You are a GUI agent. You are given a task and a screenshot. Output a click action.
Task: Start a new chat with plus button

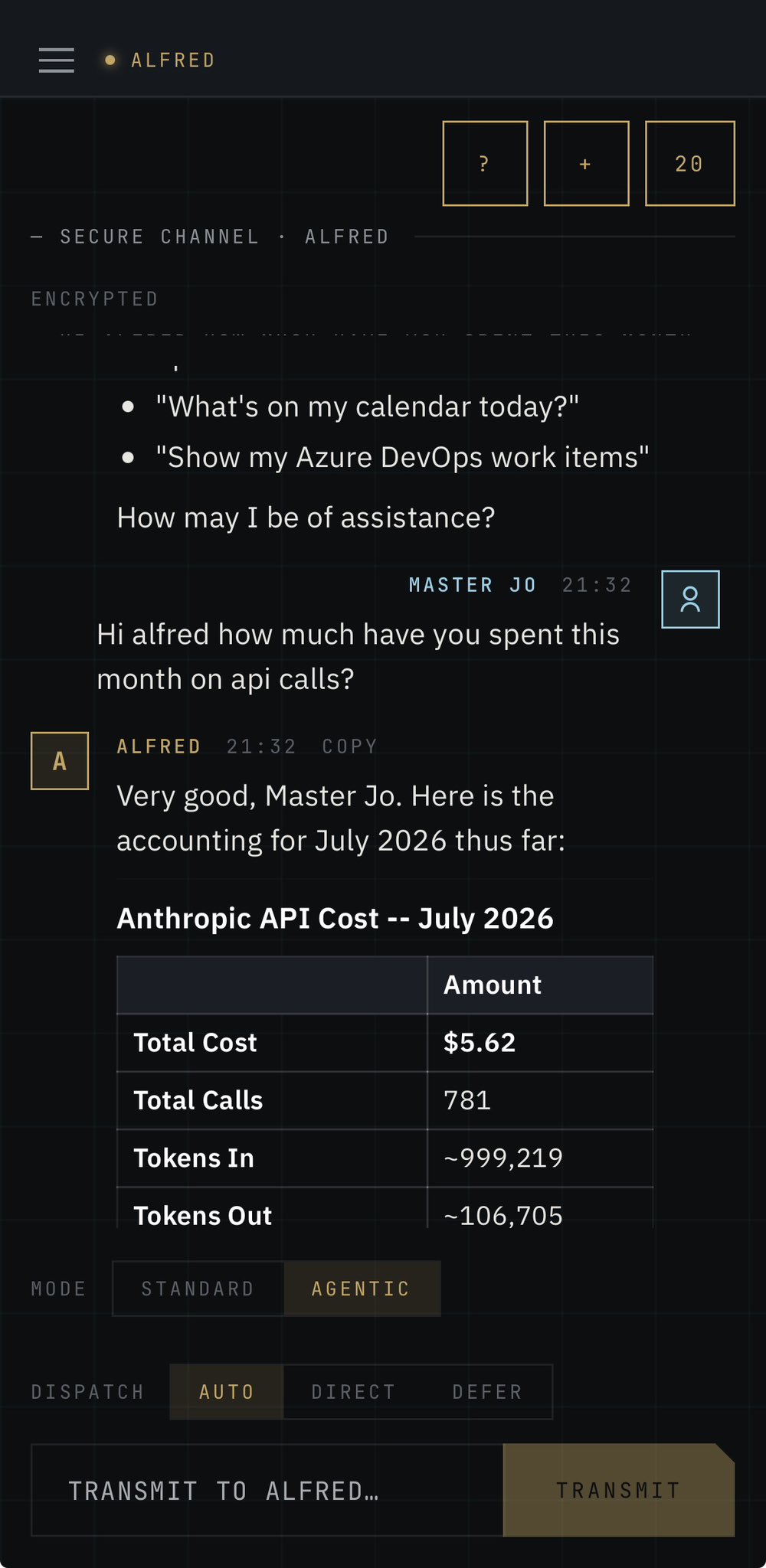click(x=587, y=163)
